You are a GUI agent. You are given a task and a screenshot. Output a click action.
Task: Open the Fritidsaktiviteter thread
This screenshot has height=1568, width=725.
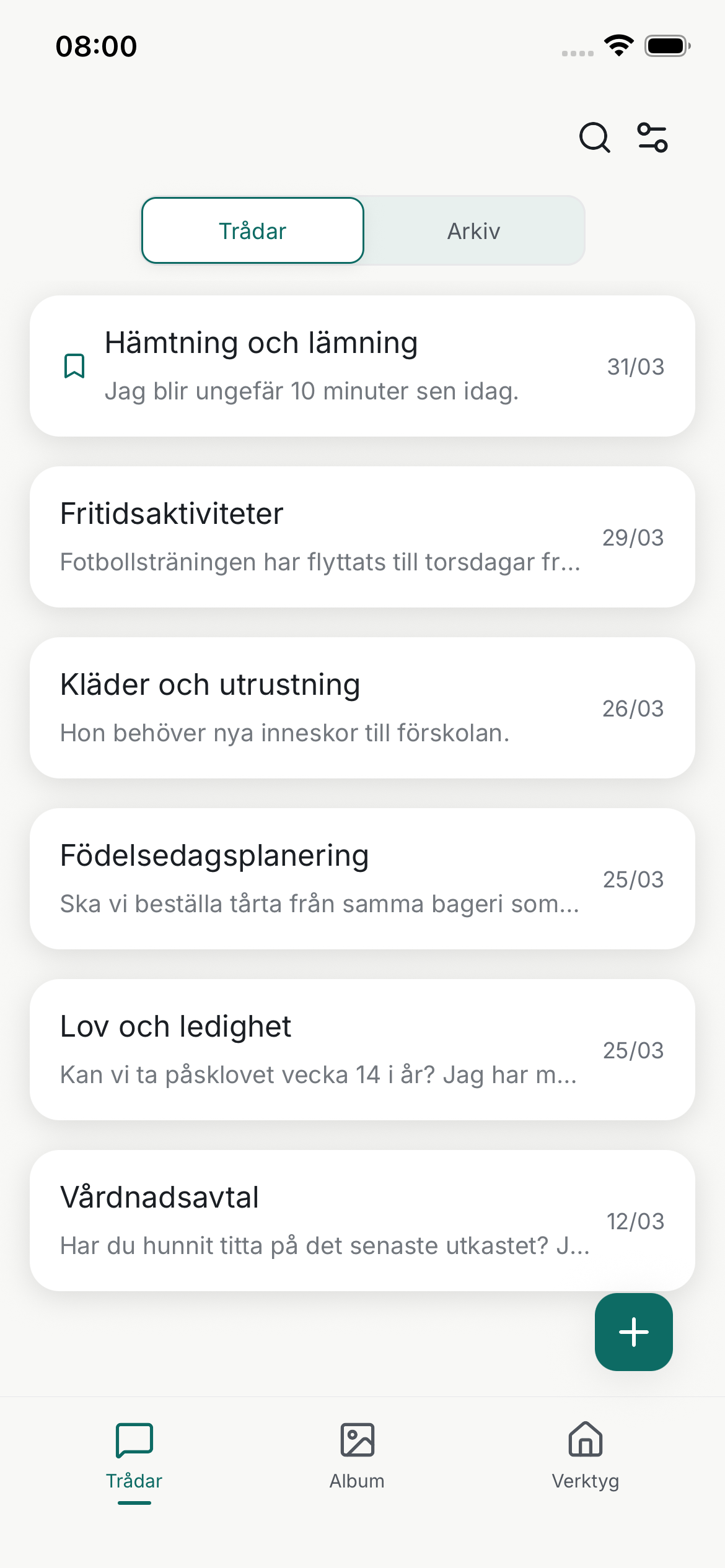(x=362, y=537)
